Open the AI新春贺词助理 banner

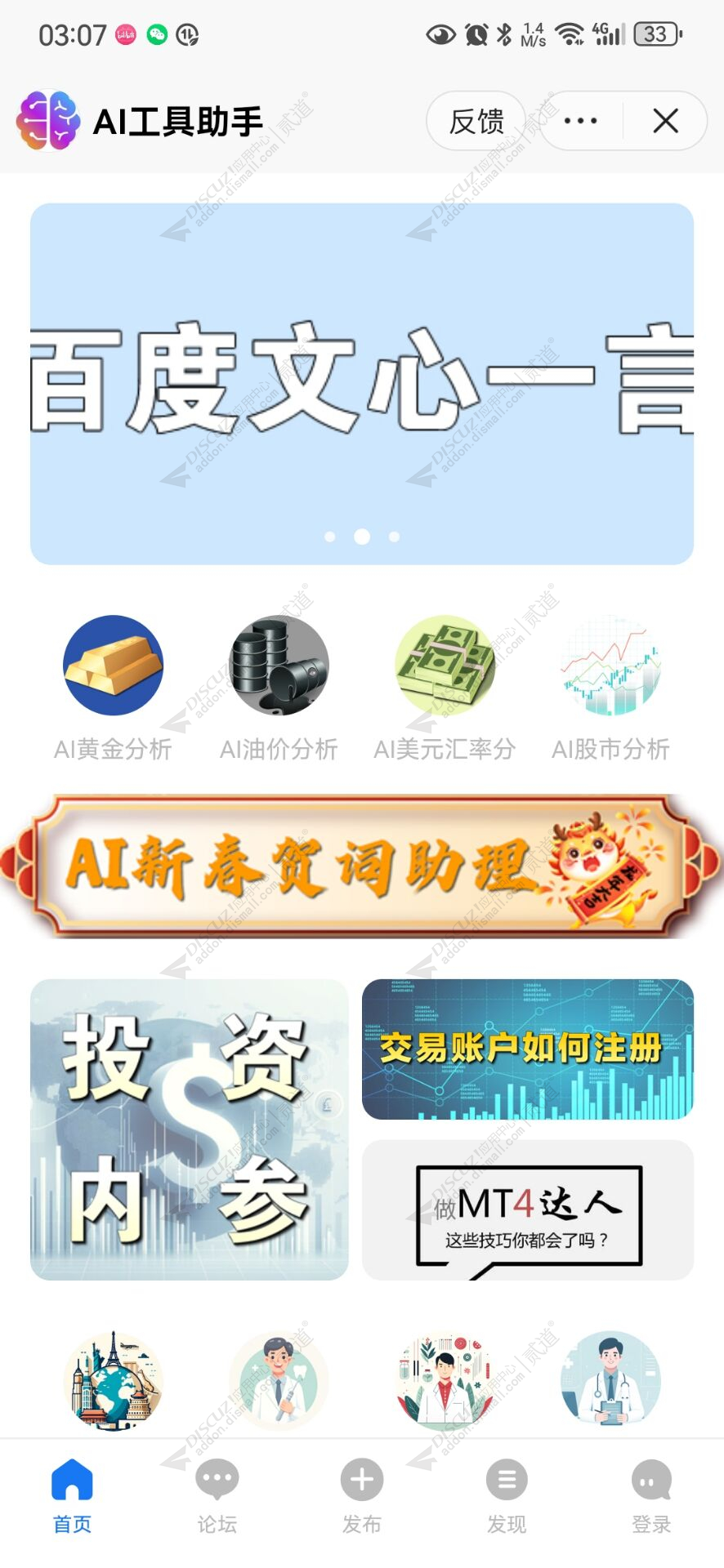(x=362, y=862)
